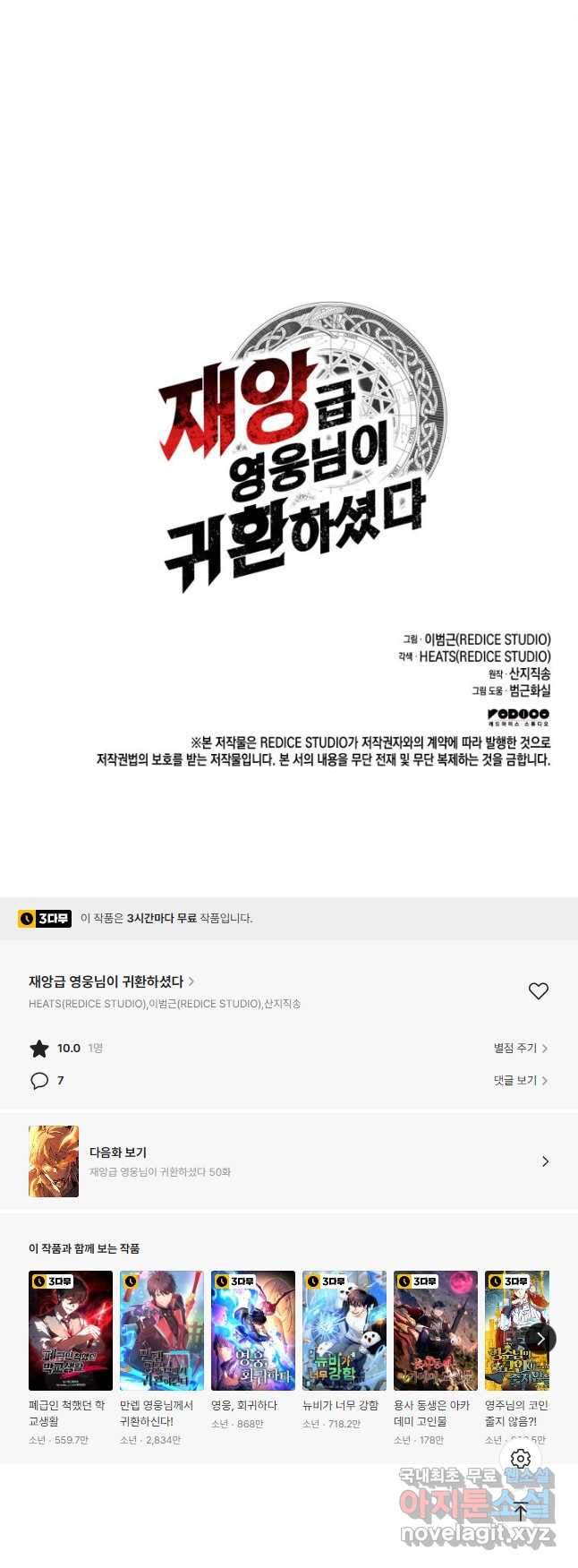Screen dimensions: 578x1568
Task: Open the 뉴비가 너무 강함 card
Action: [344, 1331]
